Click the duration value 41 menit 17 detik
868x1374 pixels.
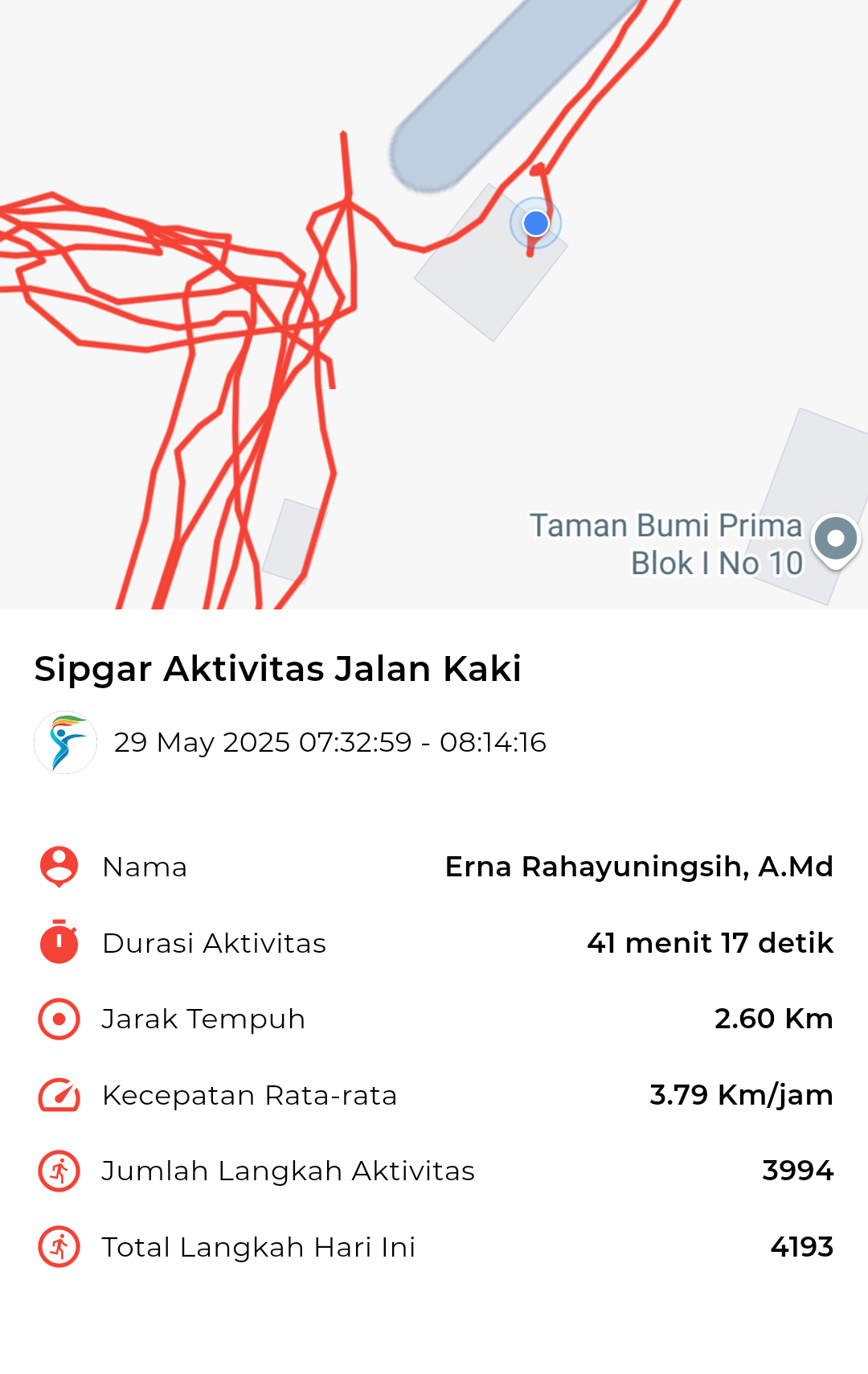710,942
